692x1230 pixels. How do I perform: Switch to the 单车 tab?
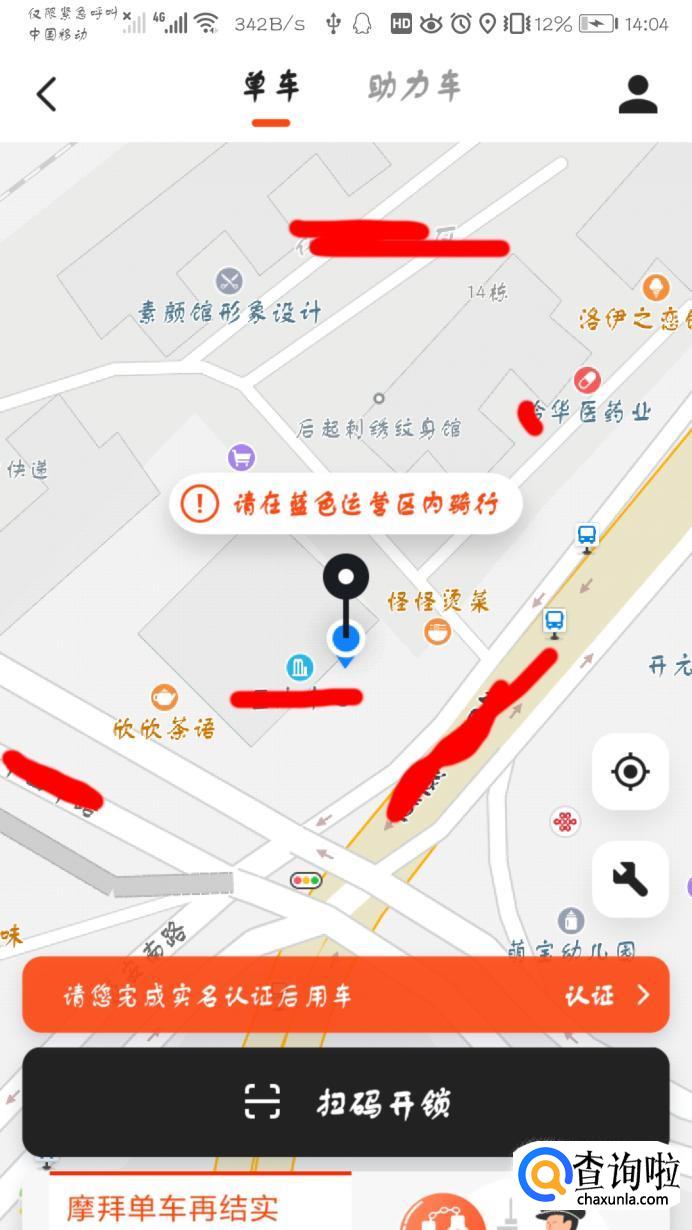pos(271,88)
